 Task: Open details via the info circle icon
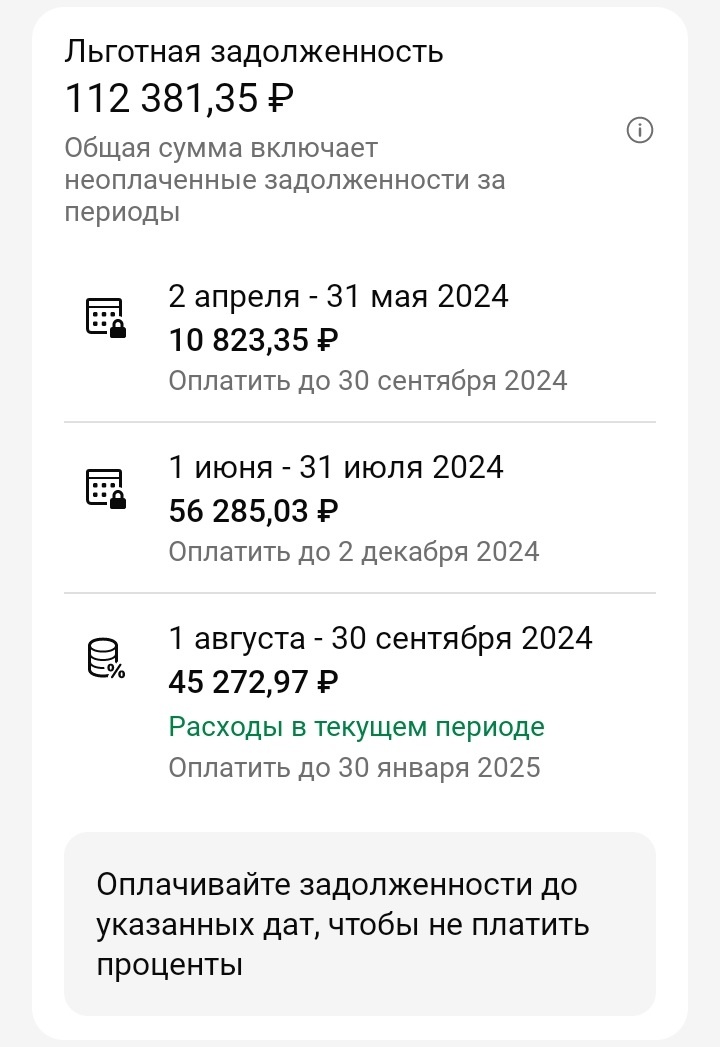tap(641, 129)
